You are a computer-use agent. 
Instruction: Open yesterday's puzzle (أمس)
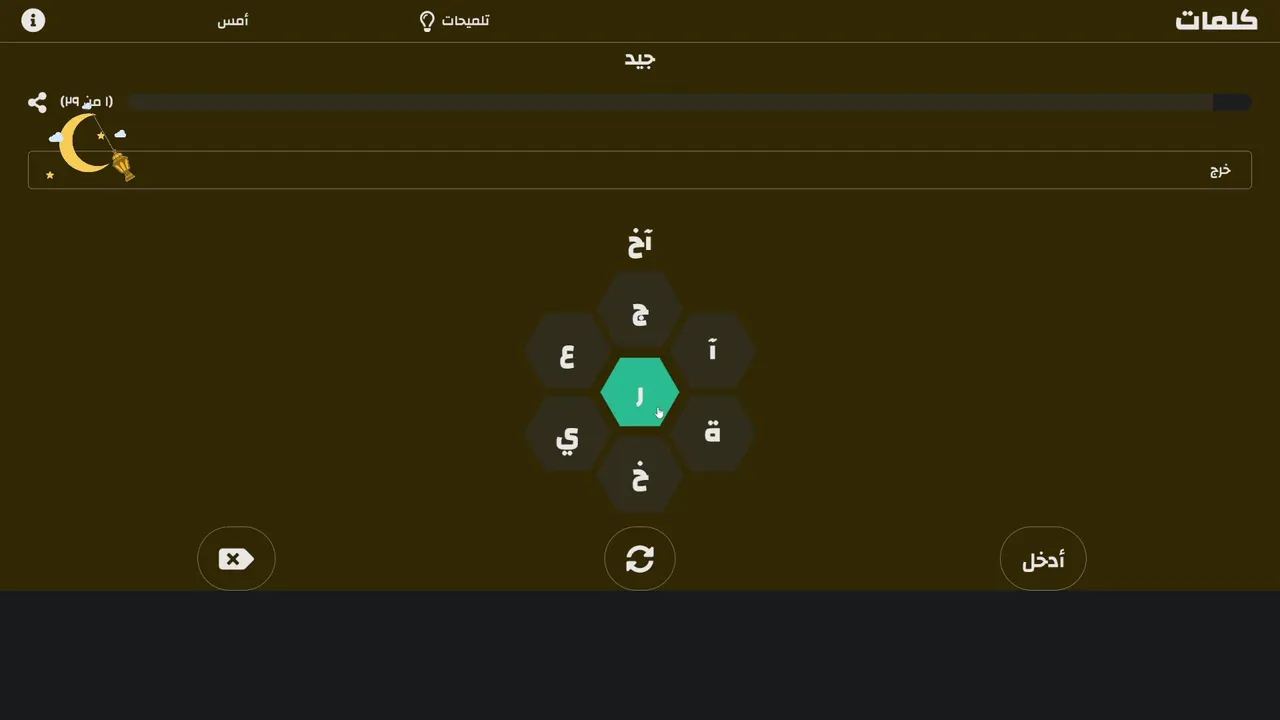233,21
